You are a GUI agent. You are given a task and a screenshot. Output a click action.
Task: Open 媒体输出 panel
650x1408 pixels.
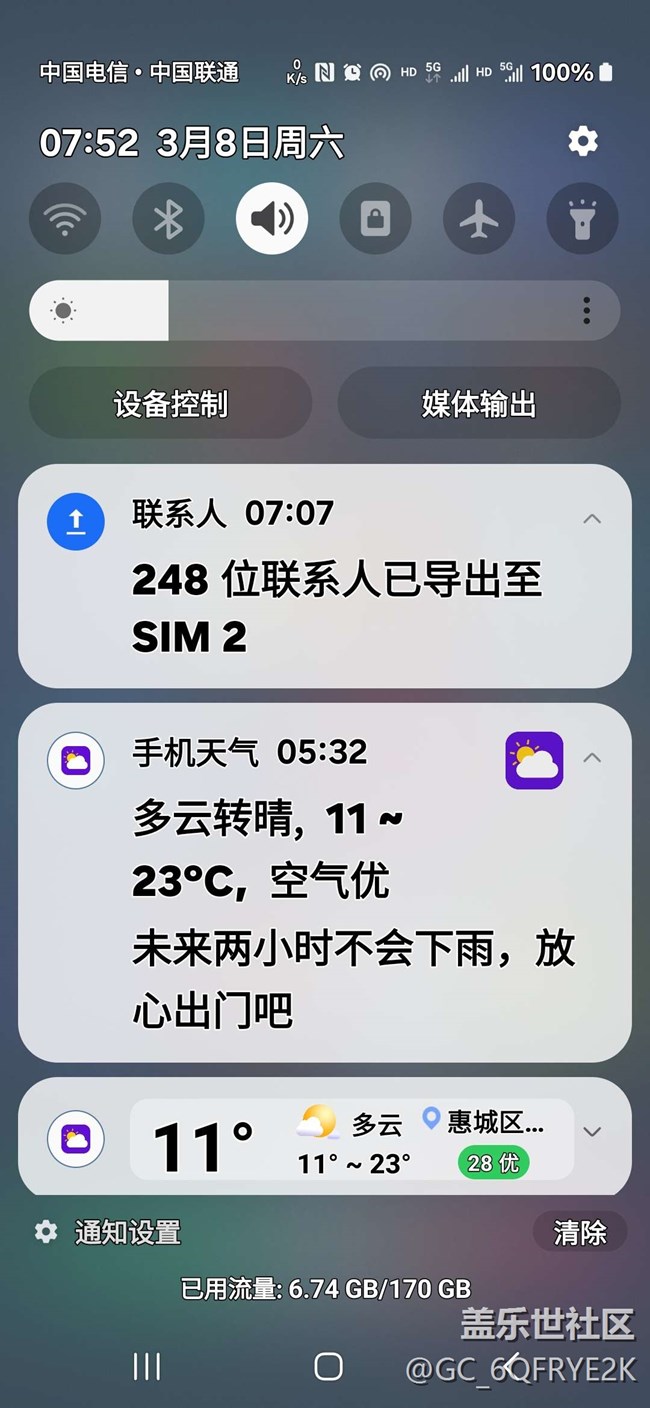pos(479,404)
